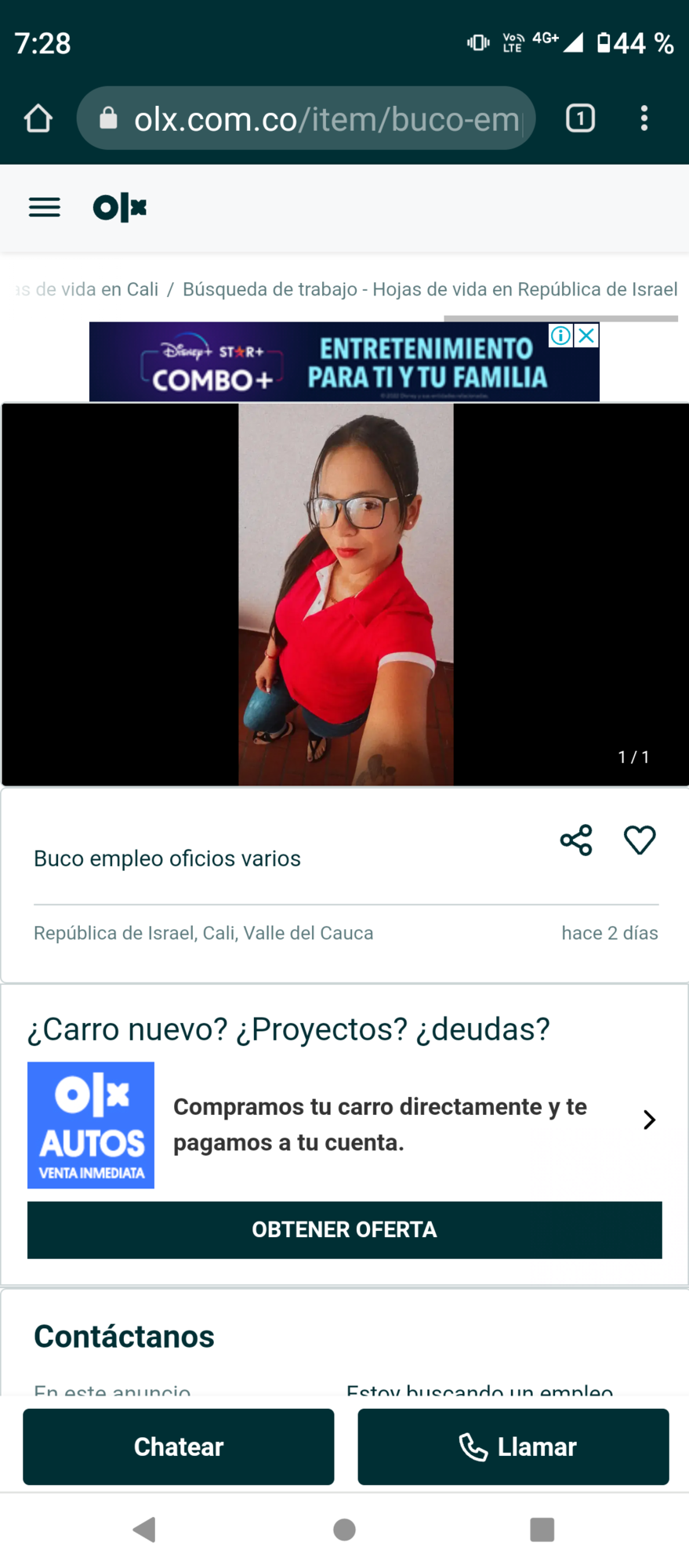Click the OLX logo
Image resolution: width=689 pixels, height=1568 pixels.
(119, 207)
